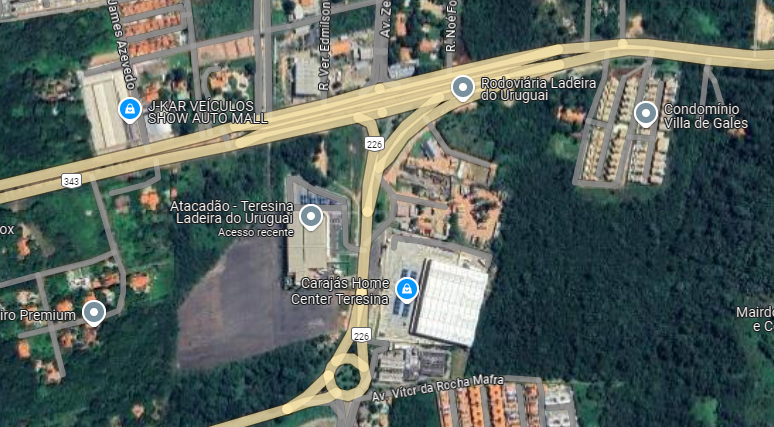774x427 pixels.
Task: Open Atacadão - Teresina Ladeira do Uruguai marker
Action: coord(312,216)
